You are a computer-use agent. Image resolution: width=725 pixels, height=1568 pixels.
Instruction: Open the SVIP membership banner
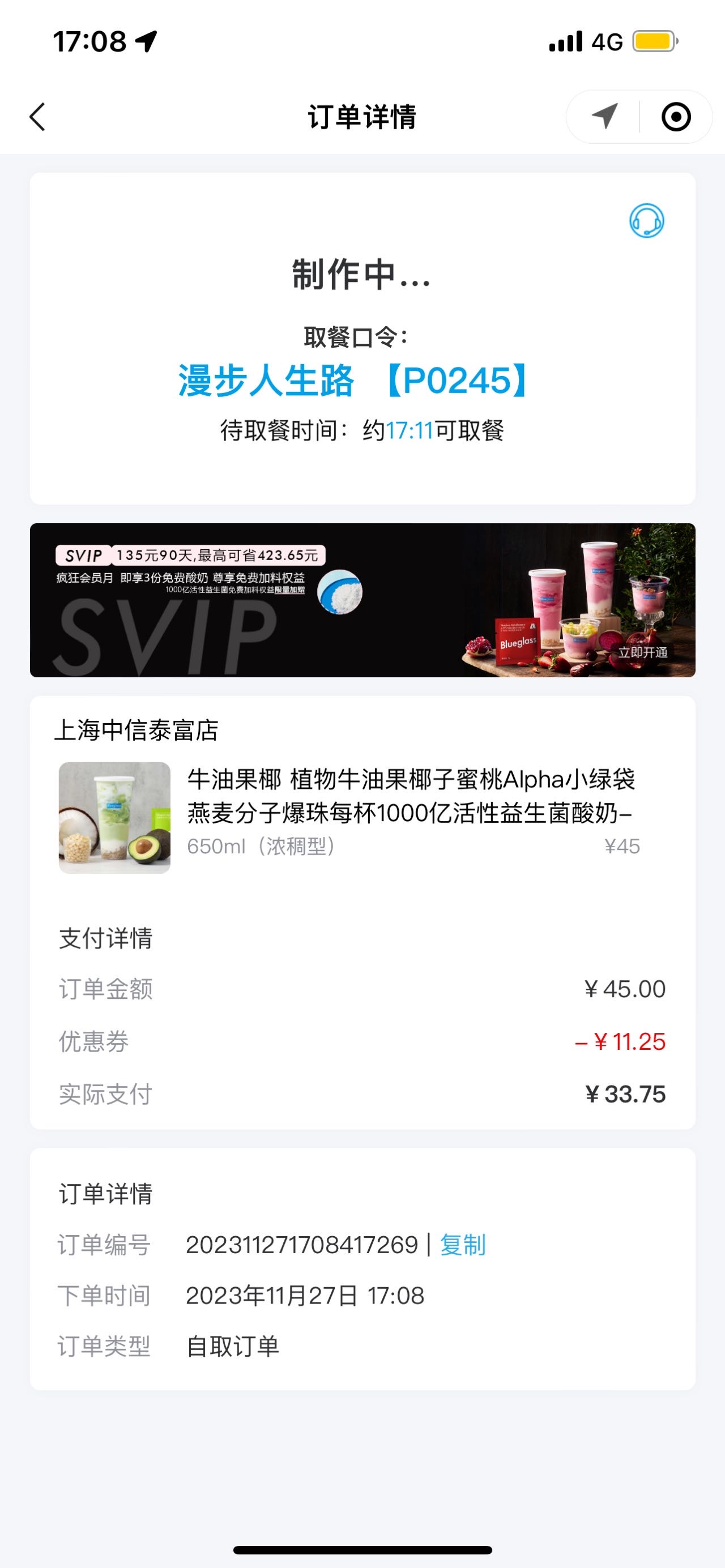(x=362, y=600)
